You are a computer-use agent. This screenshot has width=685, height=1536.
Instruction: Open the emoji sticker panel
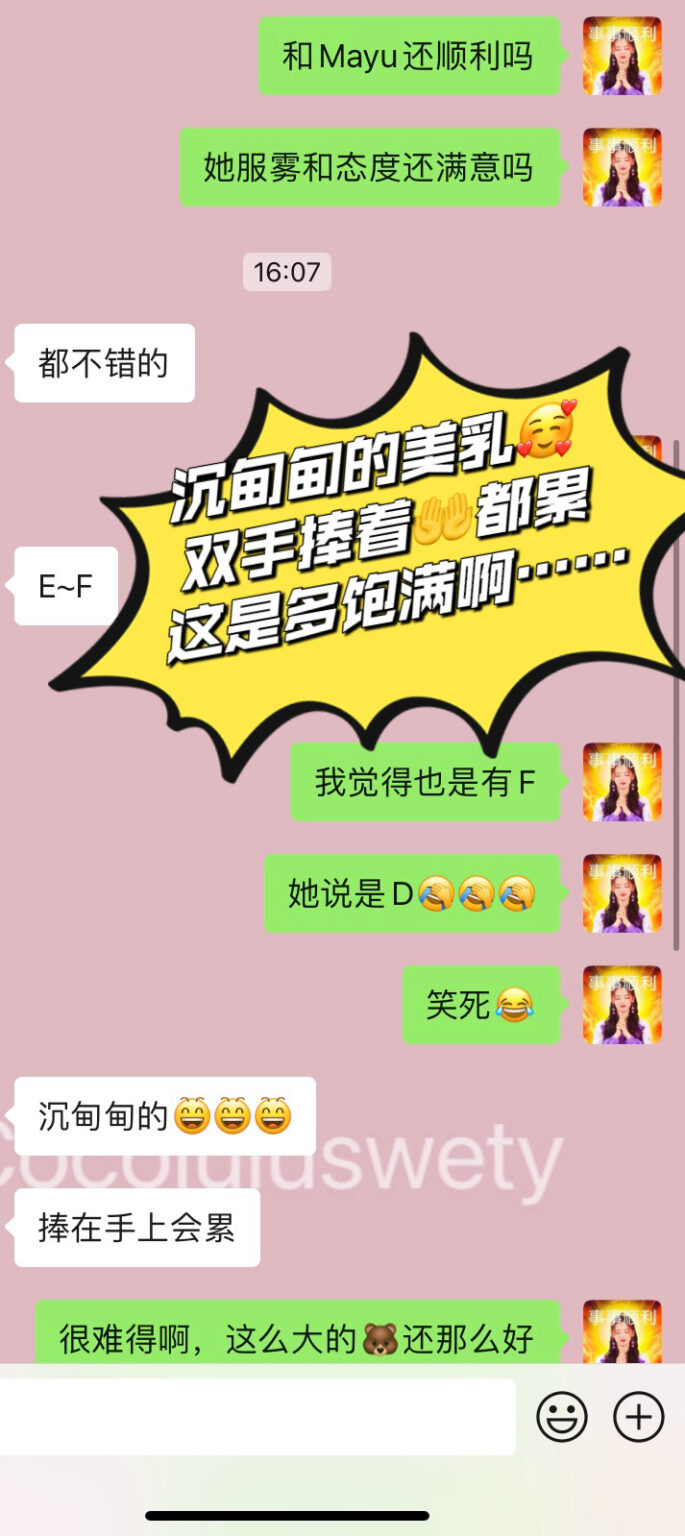[561, 1417]
